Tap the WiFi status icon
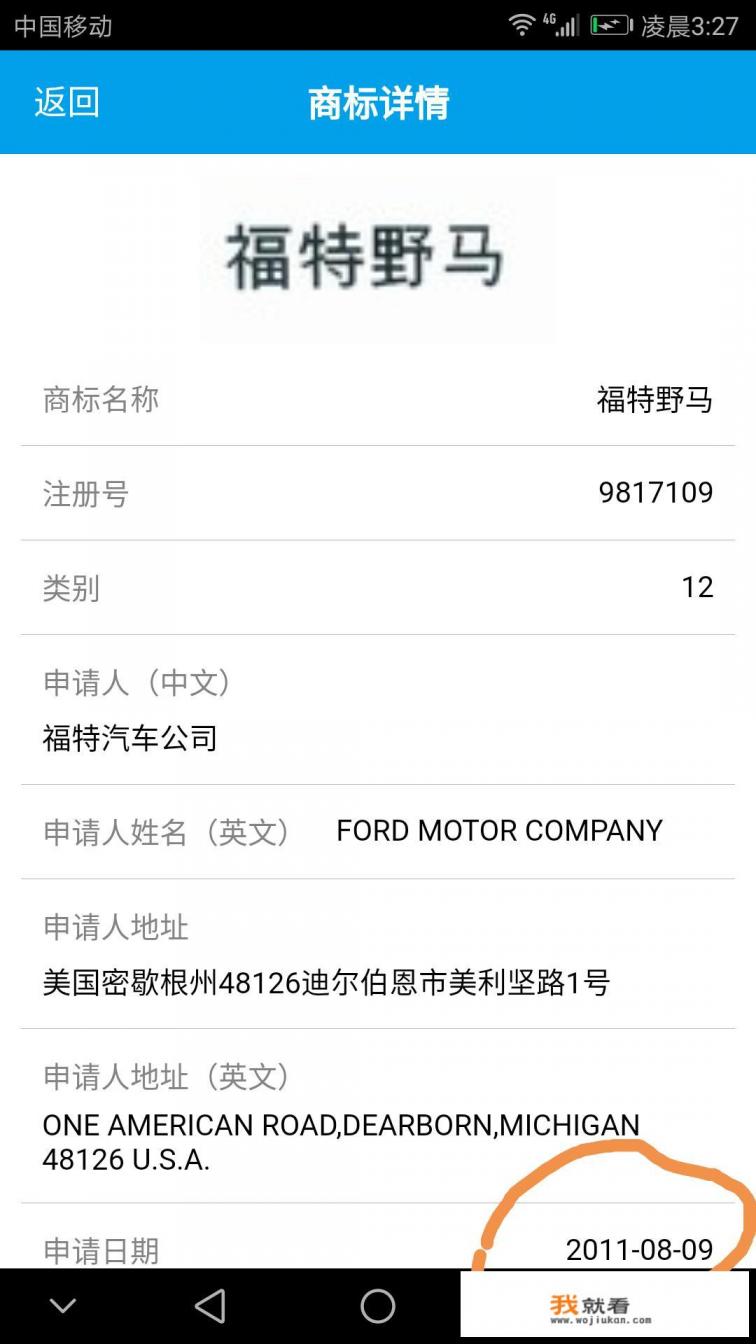Screen dimensions: 756x1344 [523, 25]
